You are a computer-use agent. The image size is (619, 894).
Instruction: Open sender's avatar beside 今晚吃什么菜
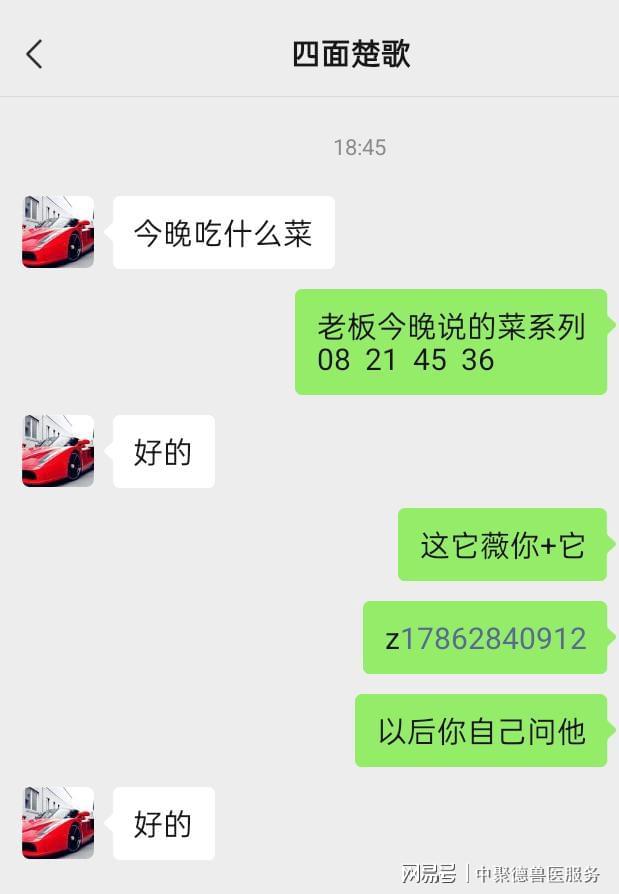coord(58,232)
